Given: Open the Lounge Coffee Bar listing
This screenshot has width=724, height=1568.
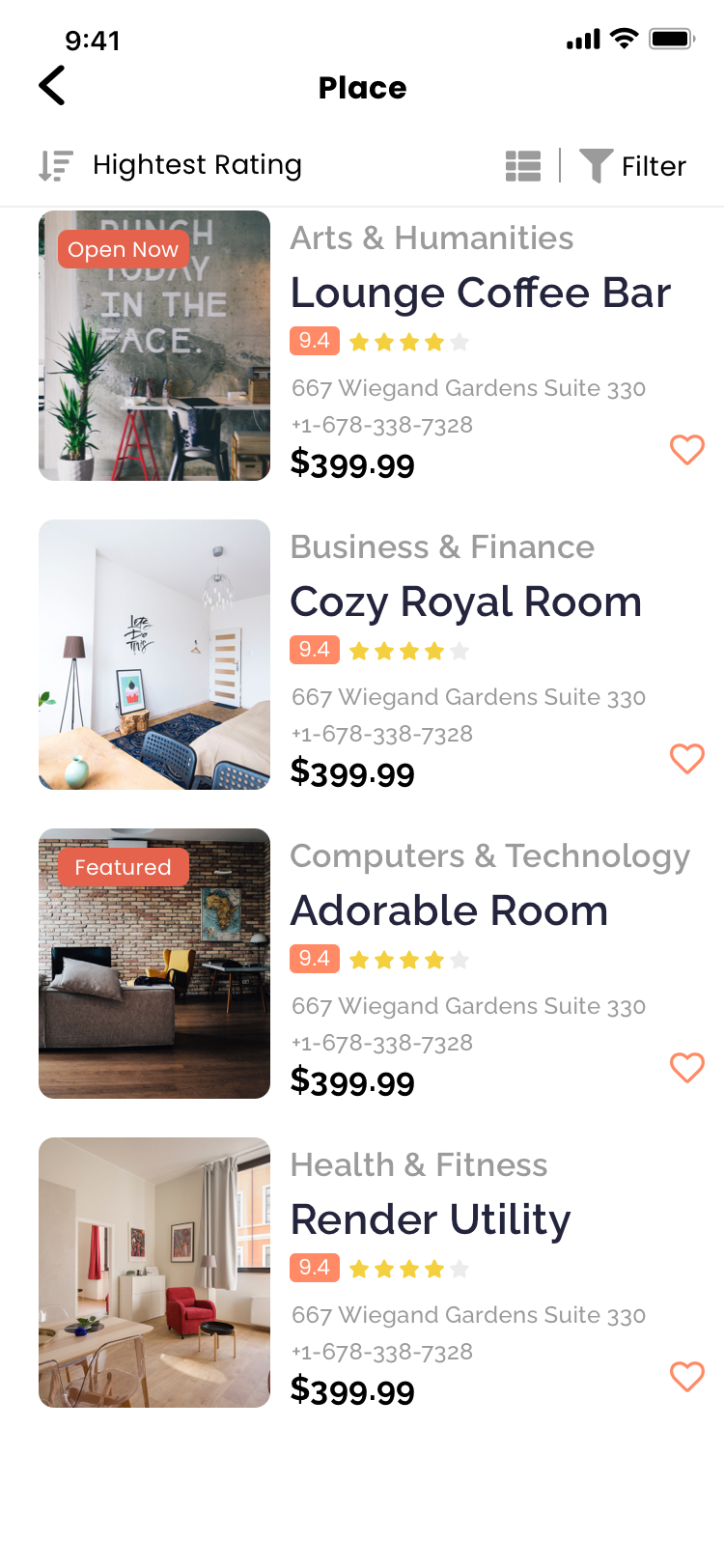Looking at the screenshot, I should click(480, 294).
